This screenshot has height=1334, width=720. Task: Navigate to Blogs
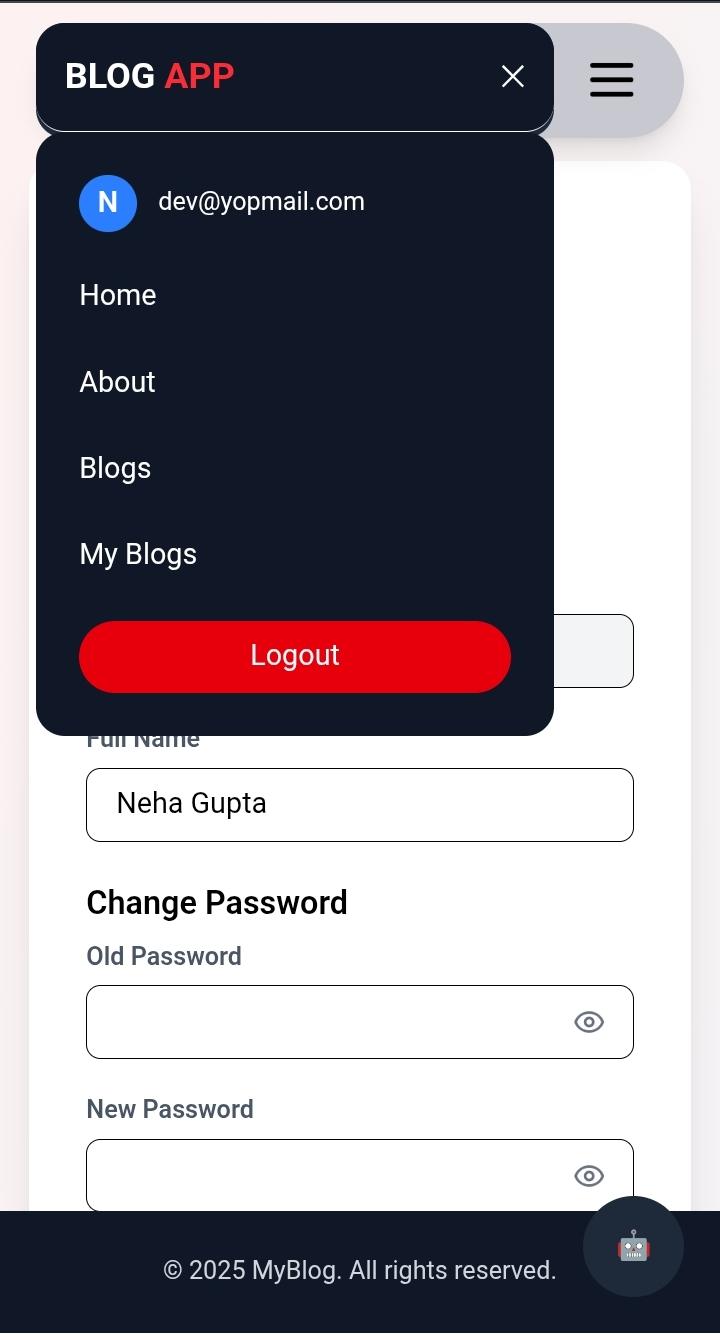point(115,468)
